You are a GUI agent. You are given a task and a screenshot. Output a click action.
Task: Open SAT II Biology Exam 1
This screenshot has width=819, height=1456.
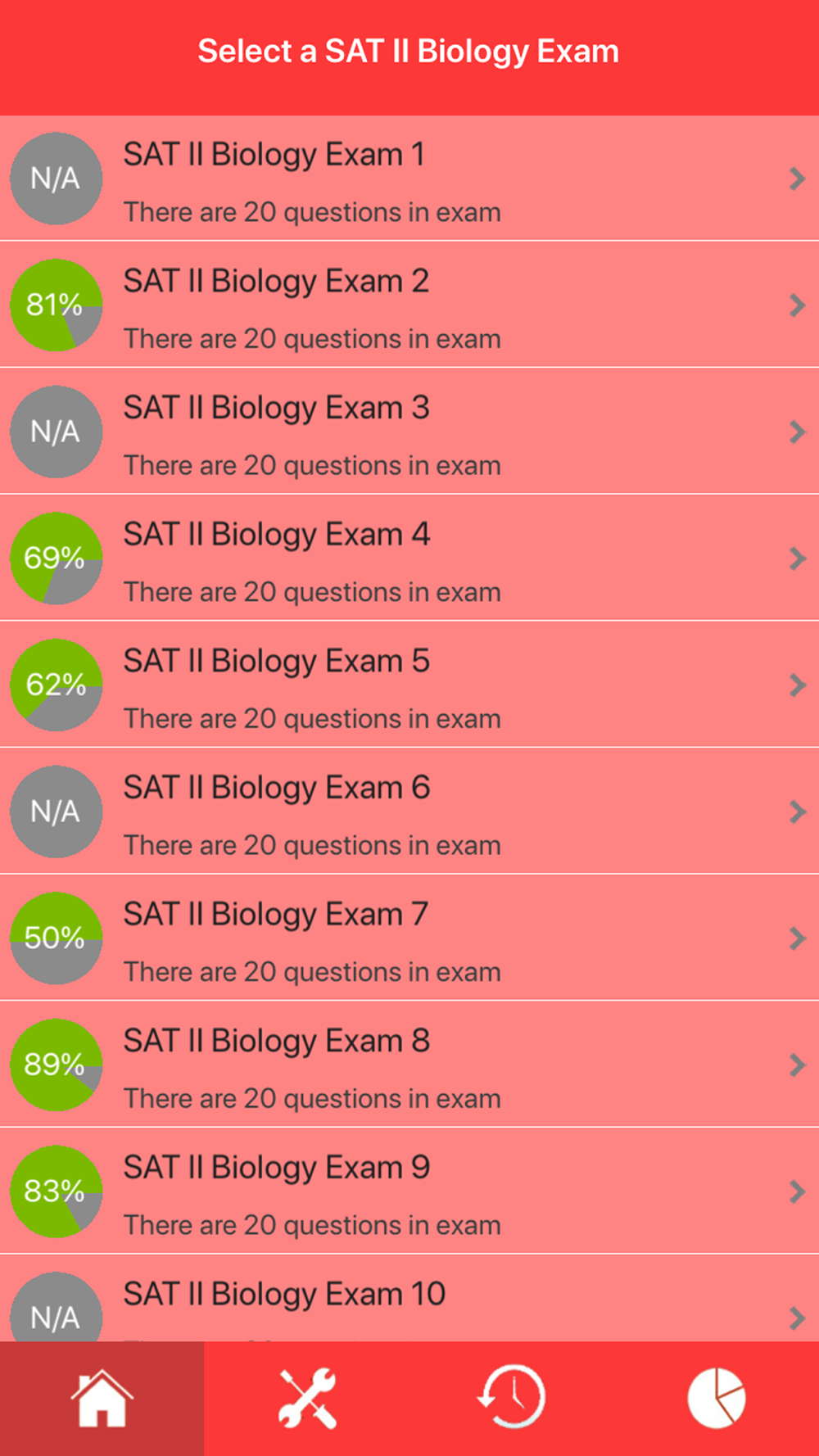pyautogui.click(x=409, y=179)
